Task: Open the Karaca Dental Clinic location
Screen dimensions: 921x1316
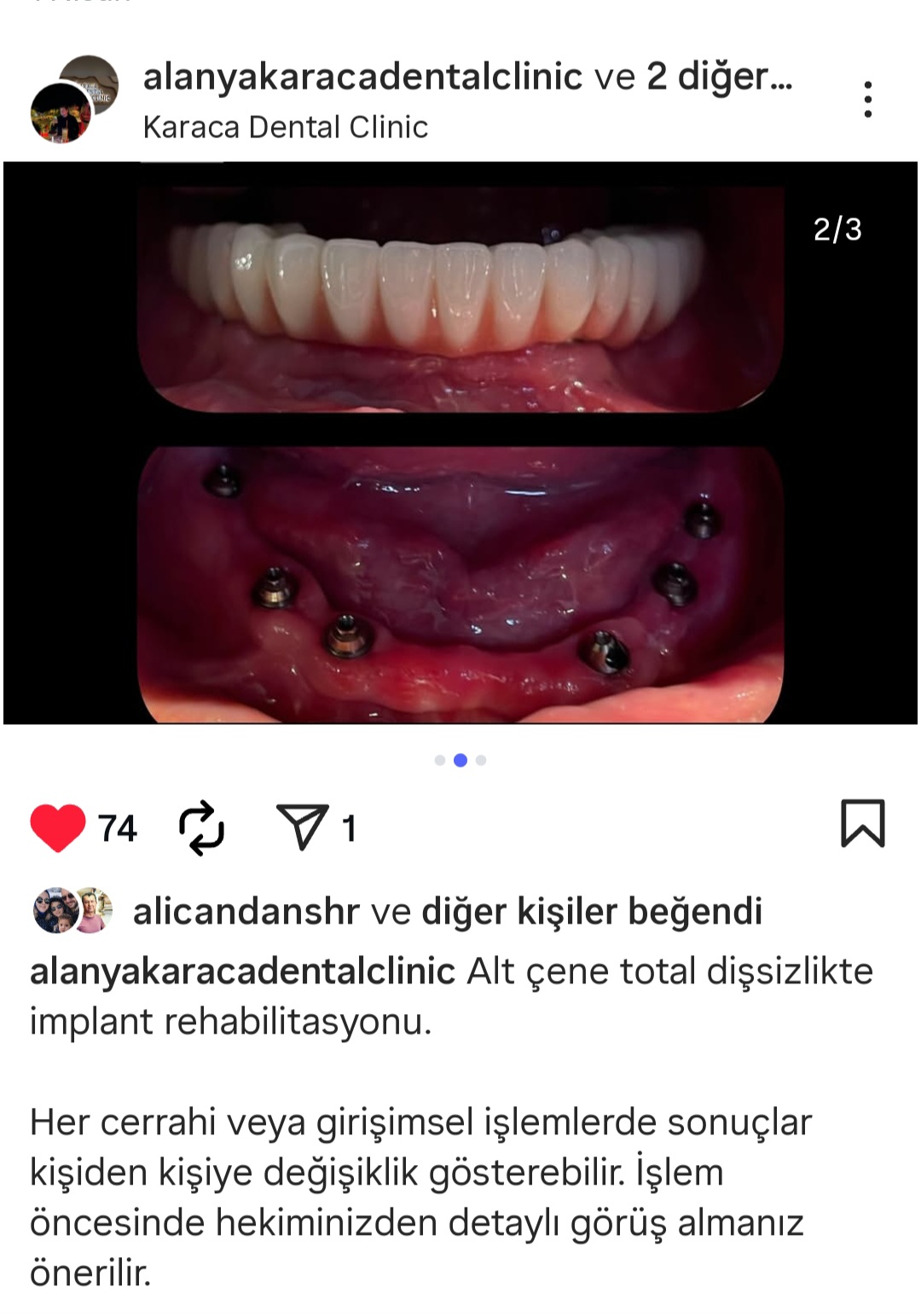Action: pyautogui.click(x=285, y=127)
